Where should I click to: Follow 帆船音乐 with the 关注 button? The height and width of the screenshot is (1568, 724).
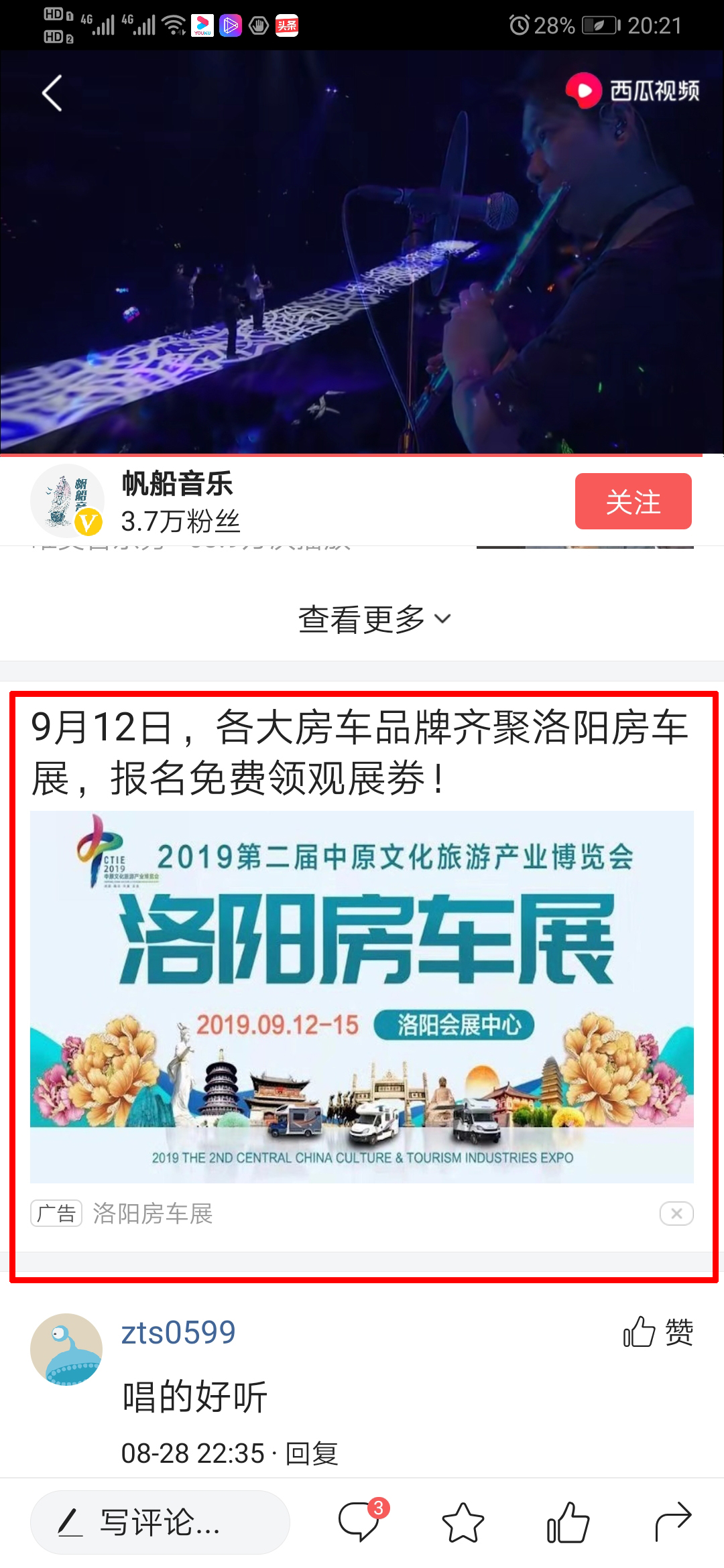point(633,501)
